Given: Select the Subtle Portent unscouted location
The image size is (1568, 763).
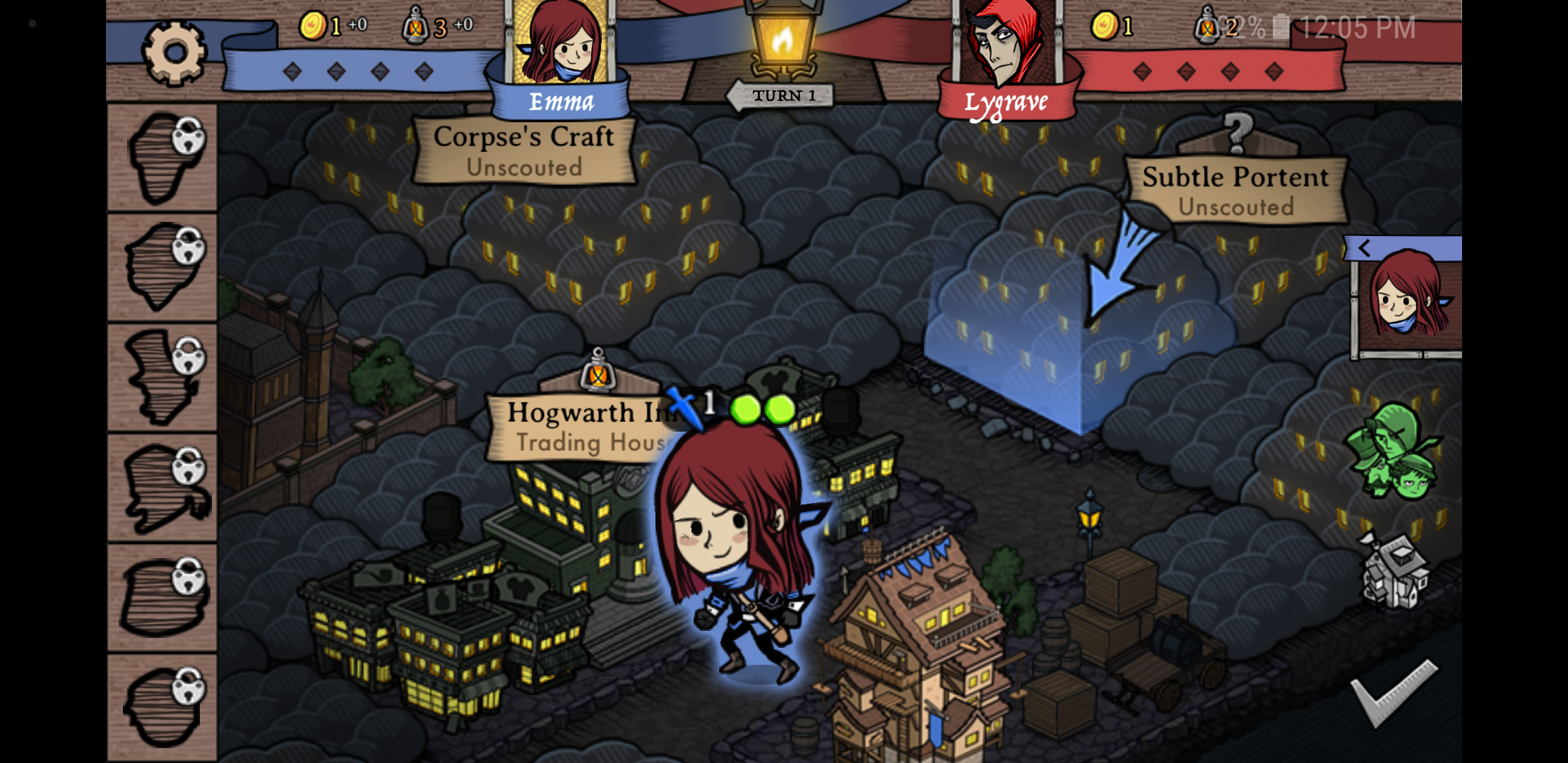Looking at the screenshot, I should tap(1235, 191).
